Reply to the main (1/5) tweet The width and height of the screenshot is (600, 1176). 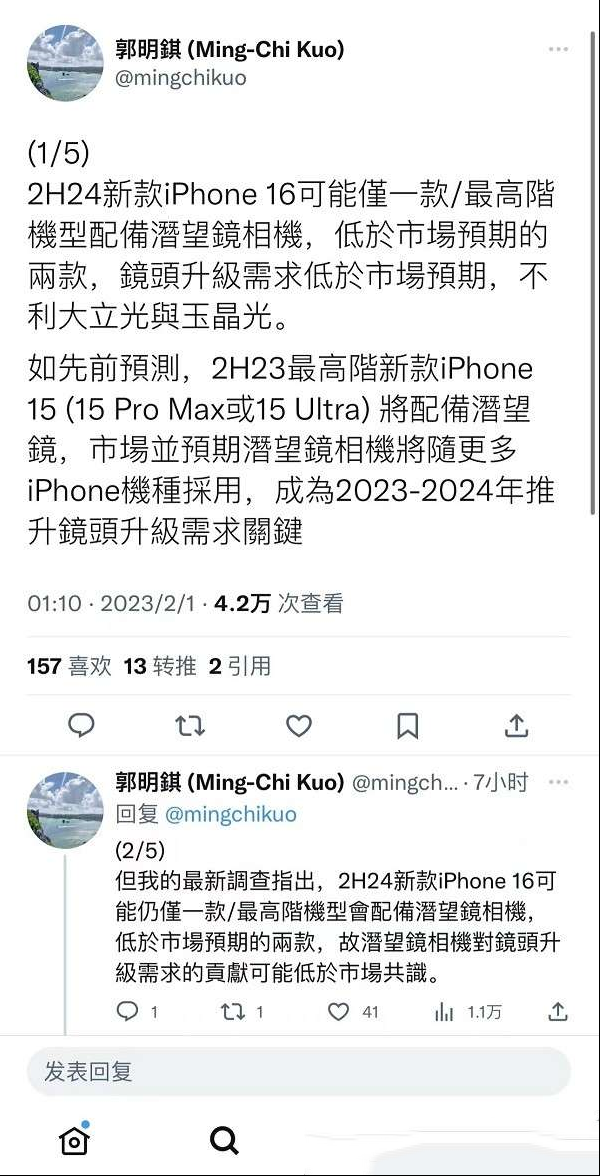[x=81, y=725]
